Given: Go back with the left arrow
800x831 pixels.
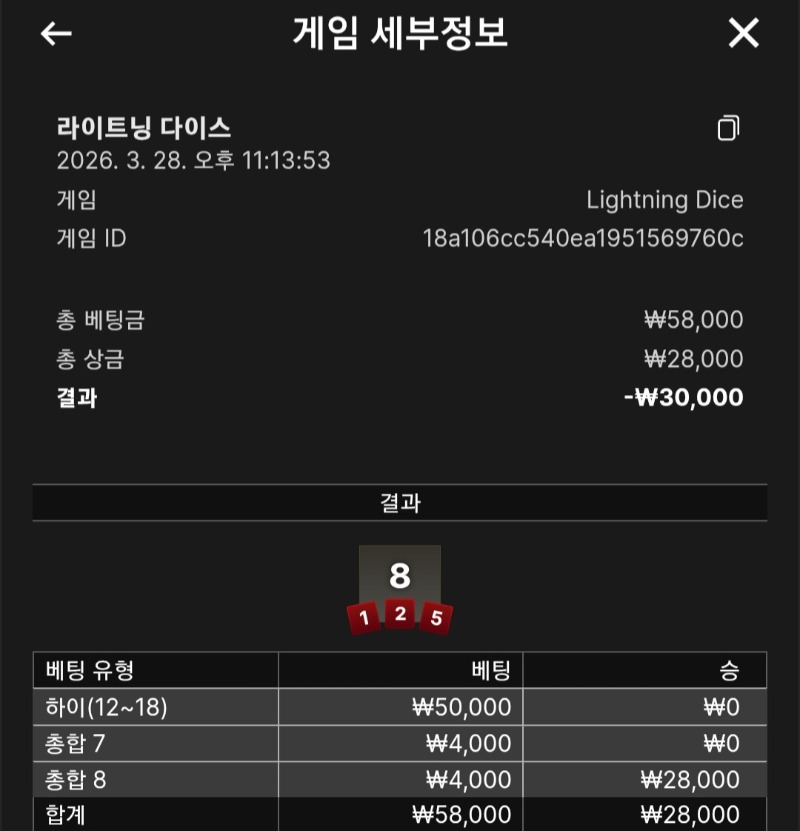Looking at the screenshot, I should point(56,33).
